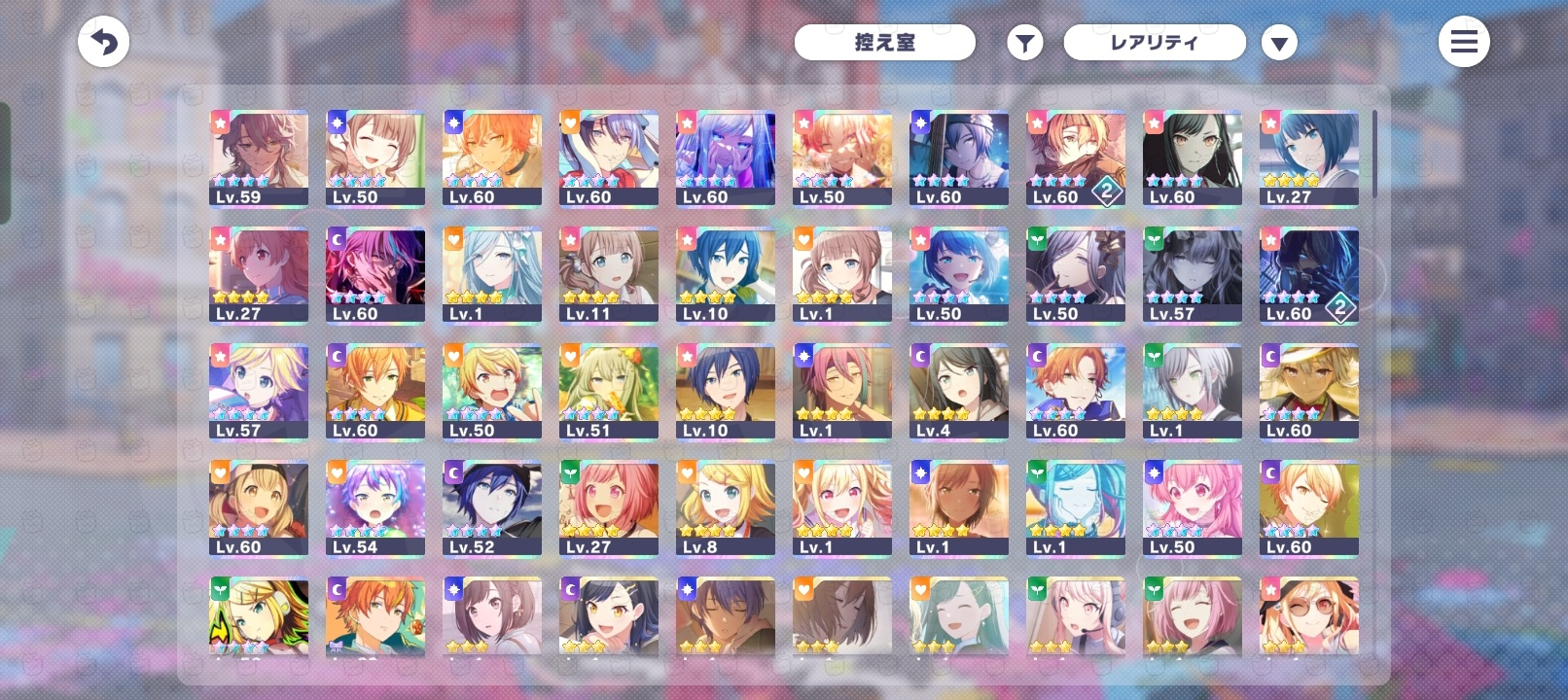
Task: Select the Lv.59 brown-haired character card
Action: pos(259,157)
